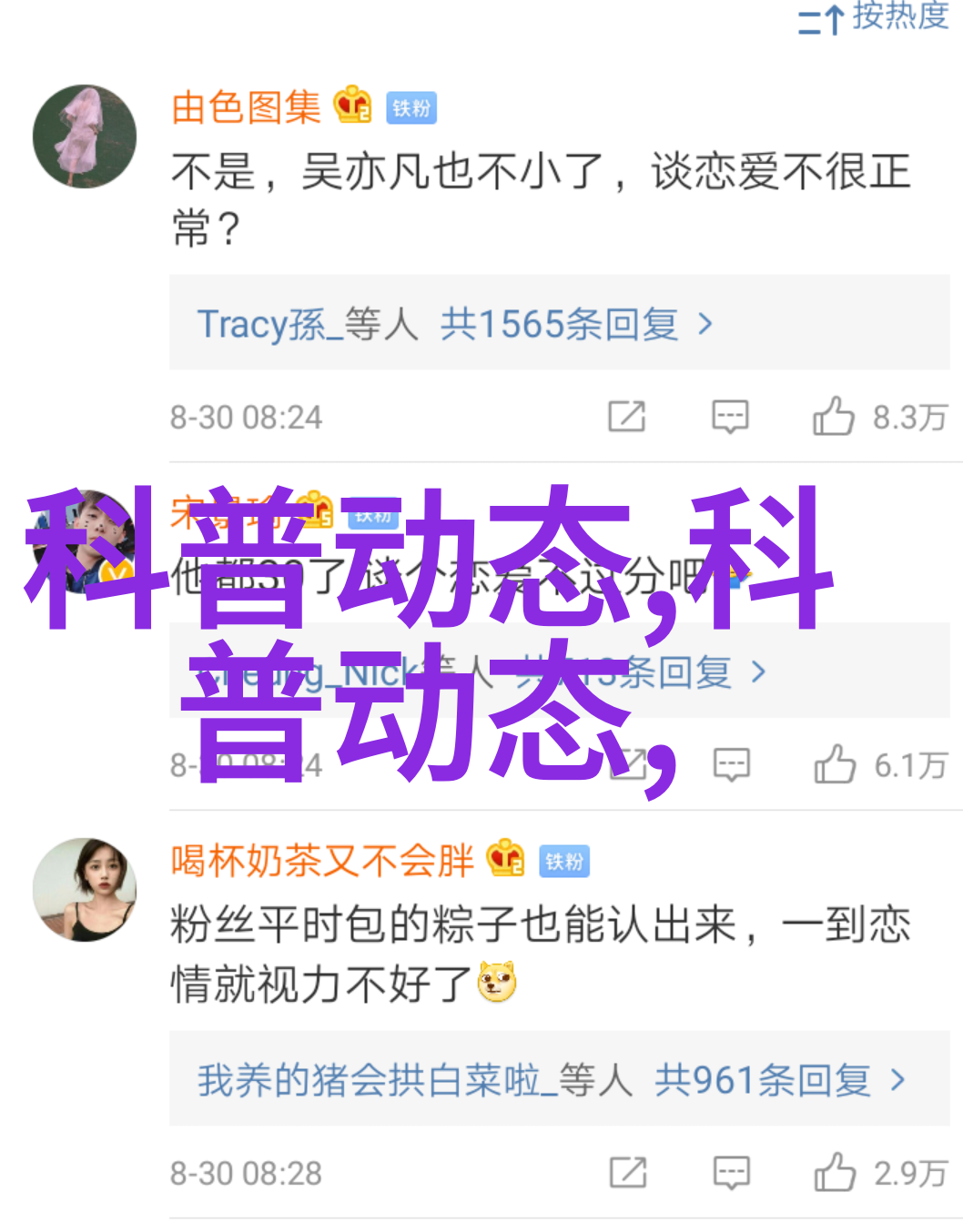This screenshot has width=963, height=1232.
Task: Like the comment with 8.3万 likes
Action: click(834, 417)
